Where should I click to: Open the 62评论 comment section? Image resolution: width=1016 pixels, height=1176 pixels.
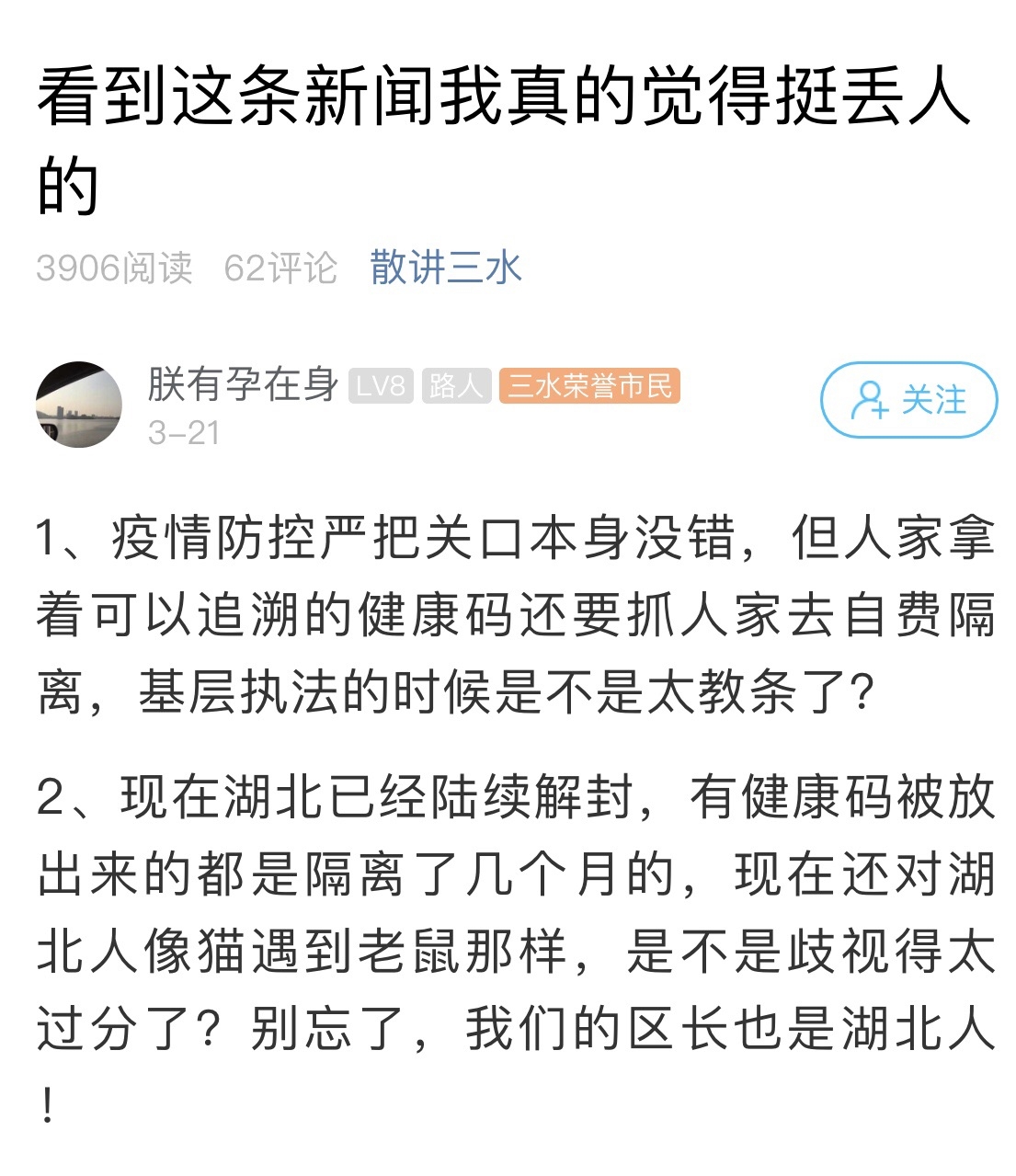point(280,268)
